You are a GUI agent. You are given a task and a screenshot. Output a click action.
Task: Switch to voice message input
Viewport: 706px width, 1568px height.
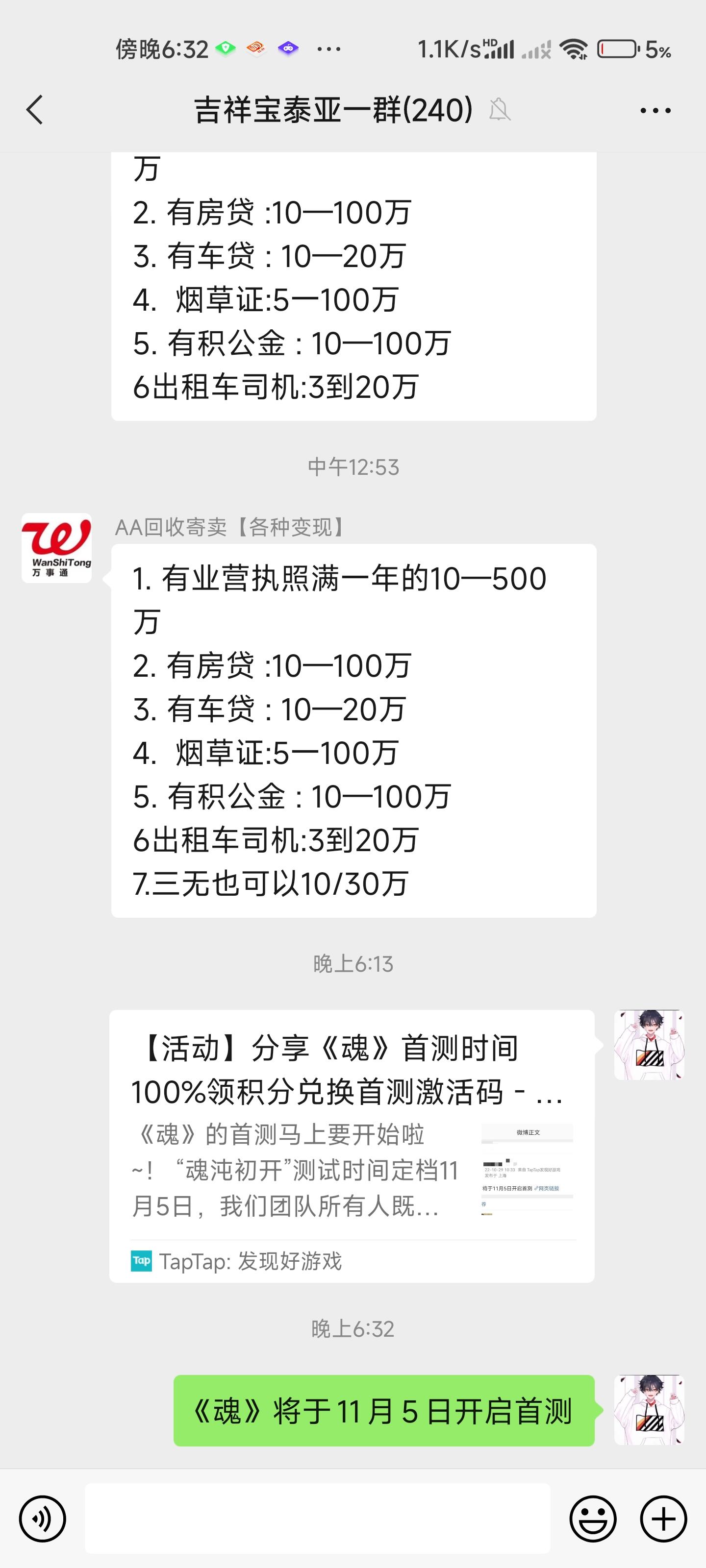pos(42,1519)
